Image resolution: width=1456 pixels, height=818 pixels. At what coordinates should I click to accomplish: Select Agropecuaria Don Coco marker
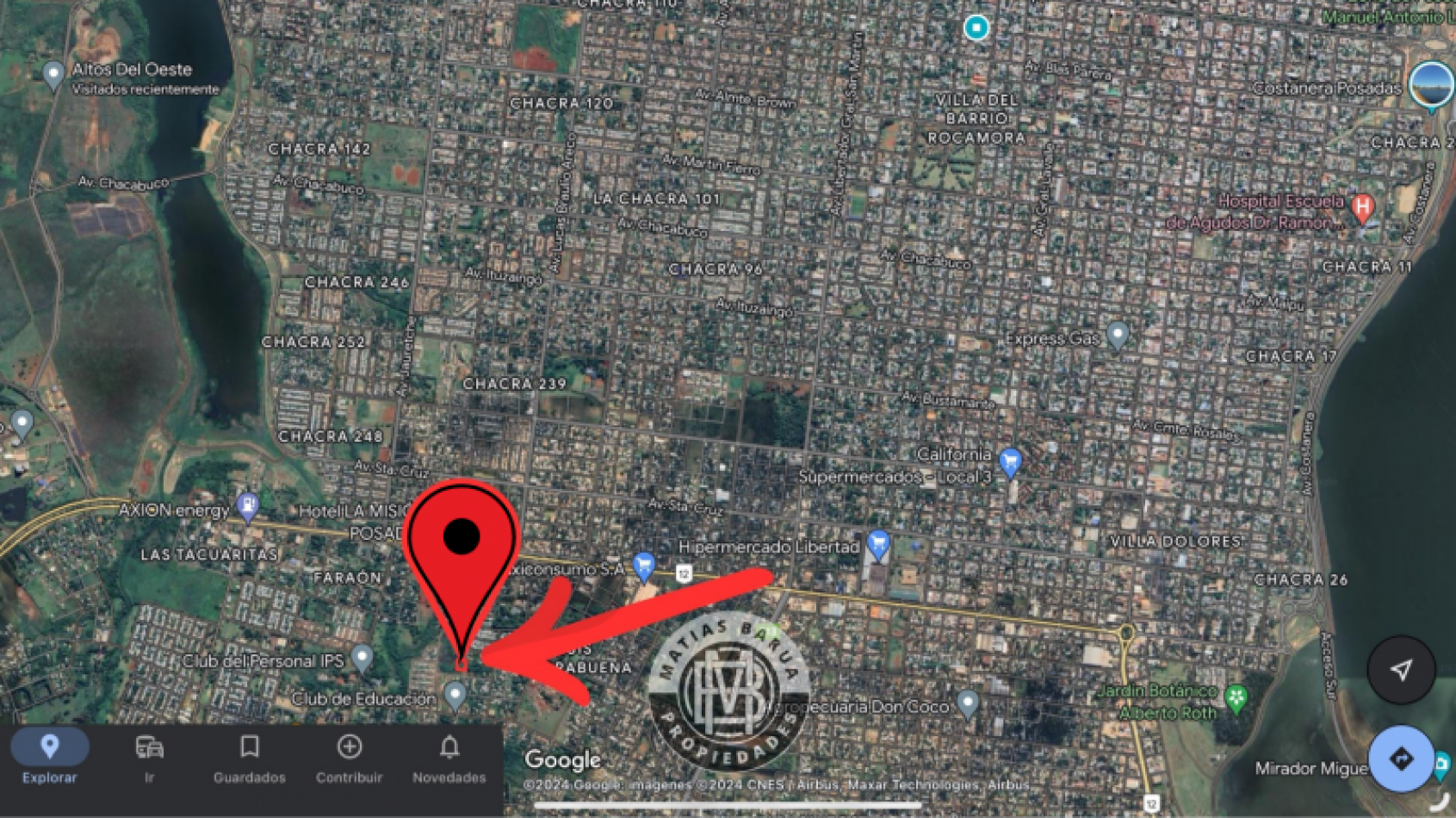[x=968, y=703]
